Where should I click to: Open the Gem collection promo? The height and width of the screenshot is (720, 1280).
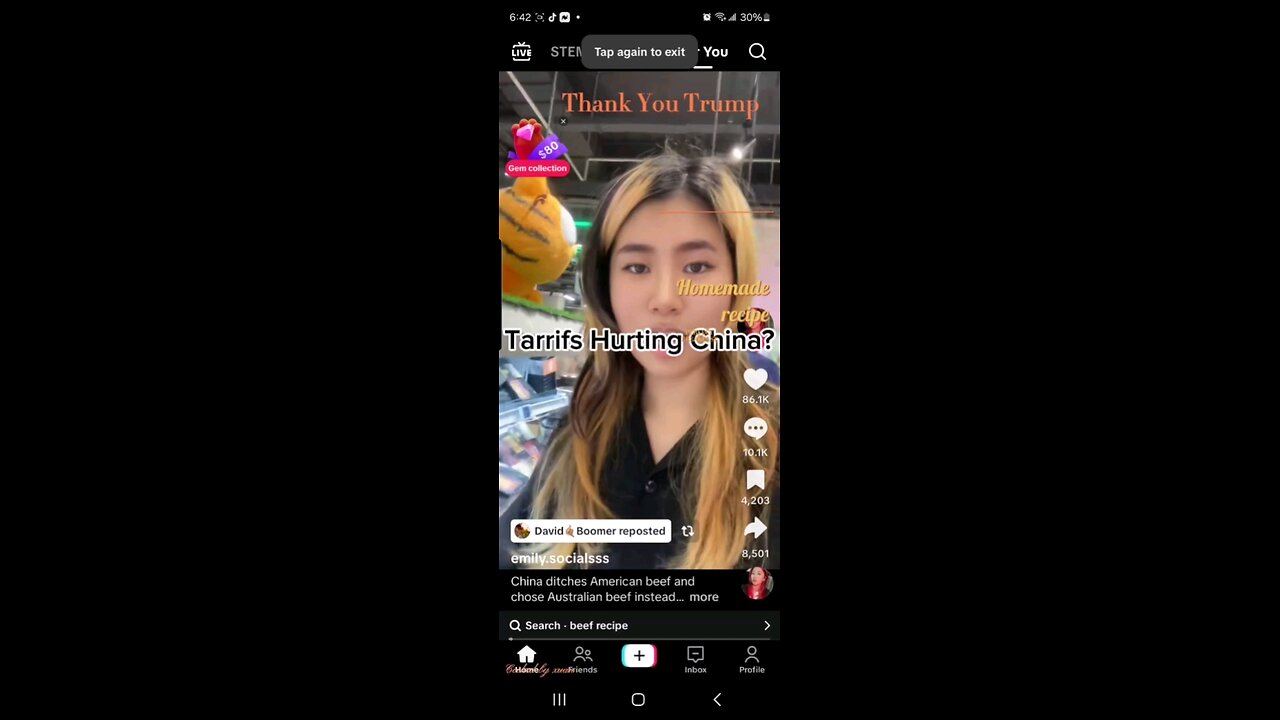(536, 150)
